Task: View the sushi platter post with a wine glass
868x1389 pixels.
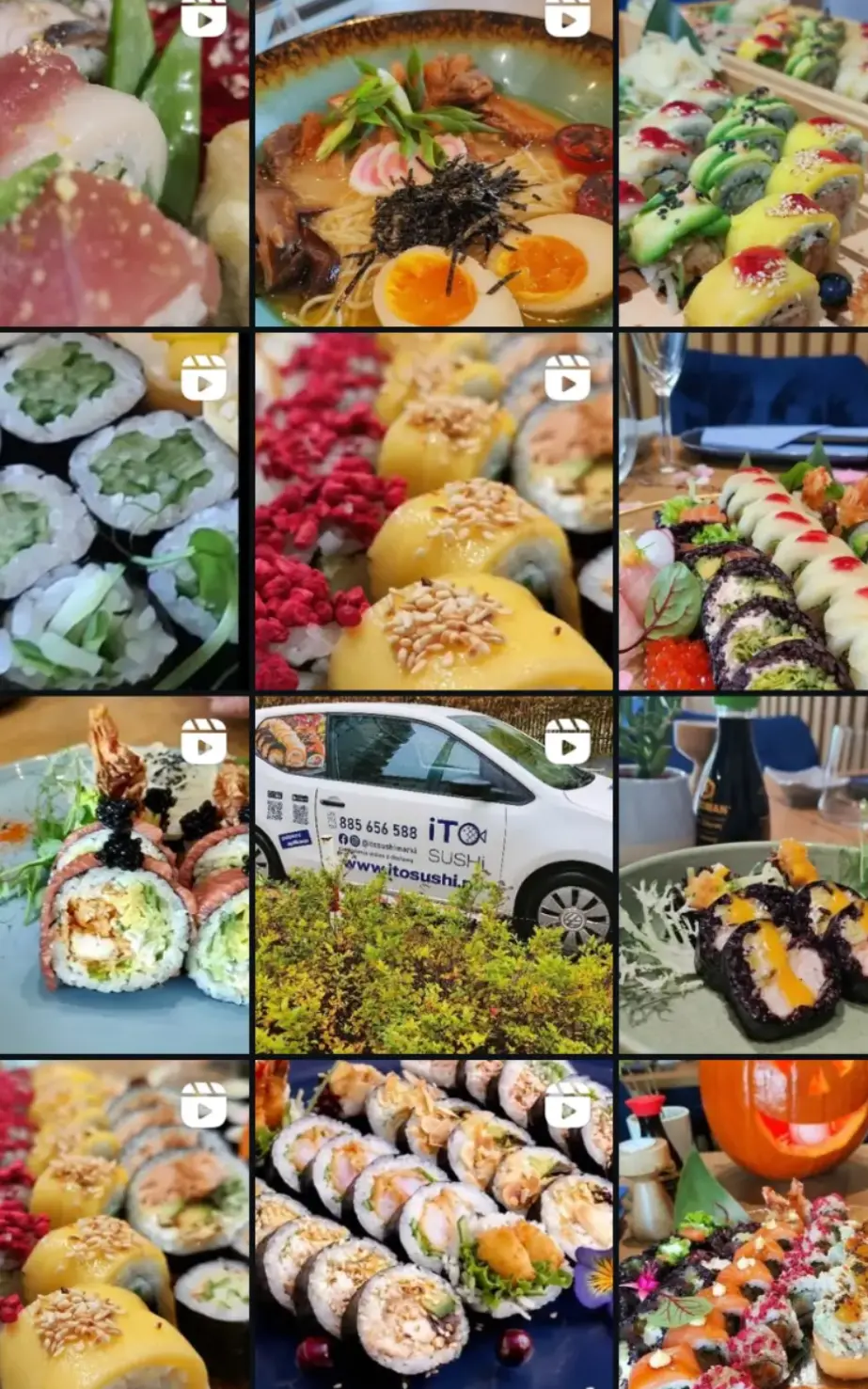Action: pyautogui.click(x=743, y=513)
